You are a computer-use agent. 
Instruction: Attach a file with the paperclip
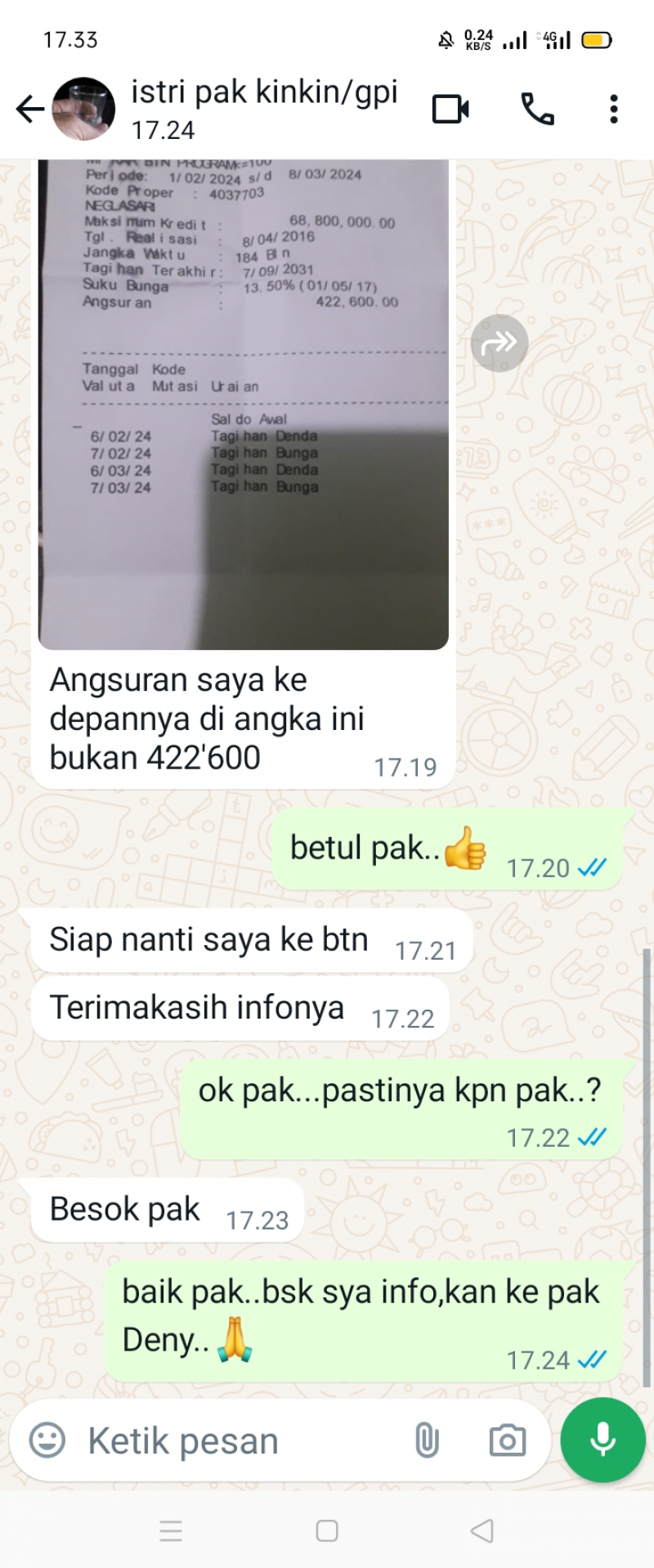[x=426, y=1440]
